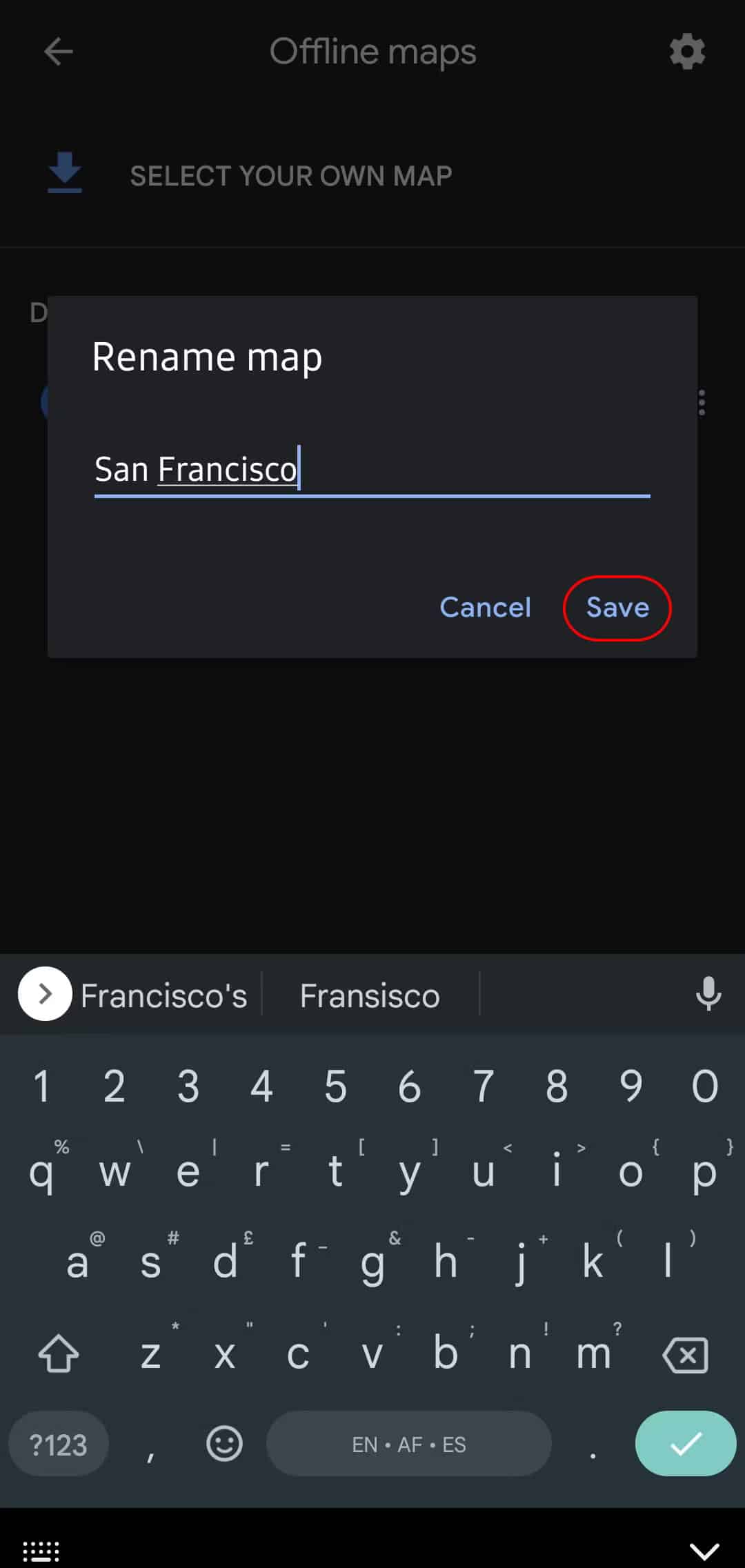Confirm with the keyboard checkmark key

[685, 1444]
